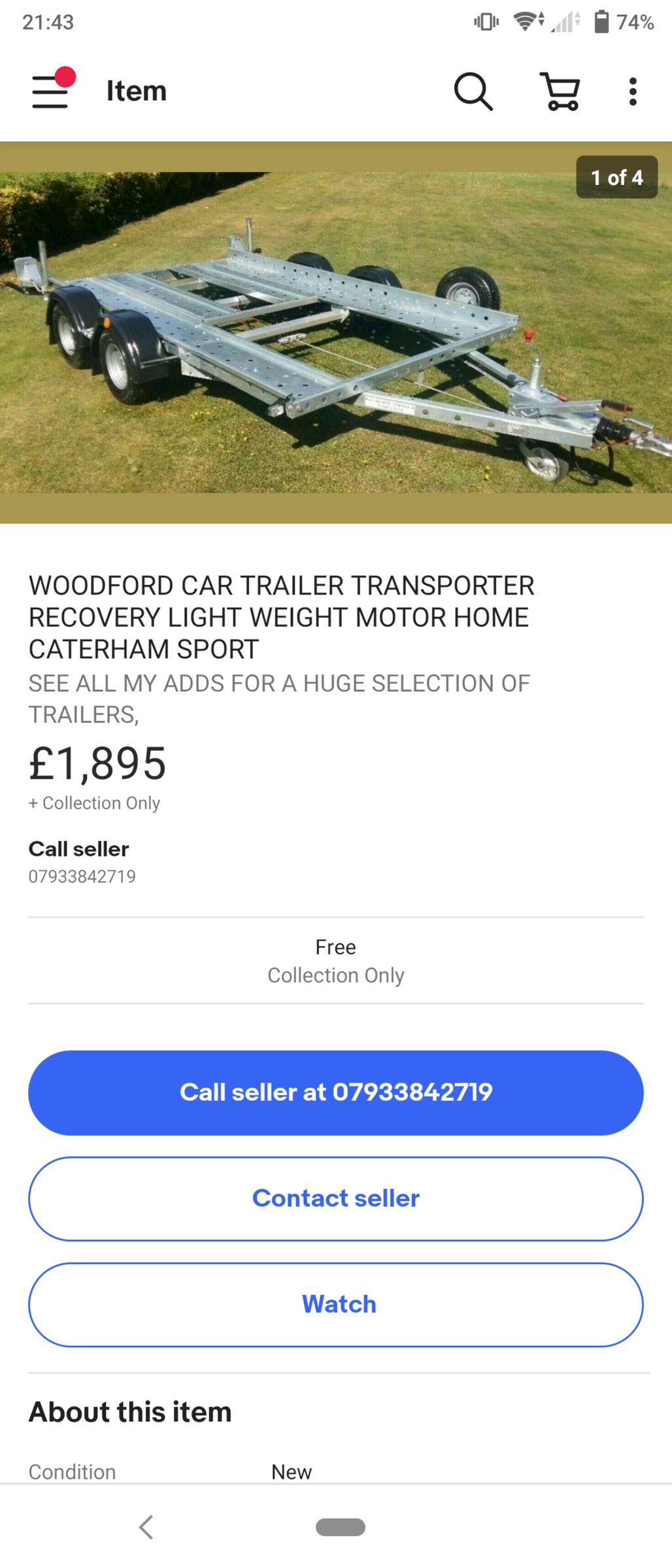Add the trailer to Watch list
Viewport: 672px width, 1568px height.
pyautogui.click(x=336, y=1304)
